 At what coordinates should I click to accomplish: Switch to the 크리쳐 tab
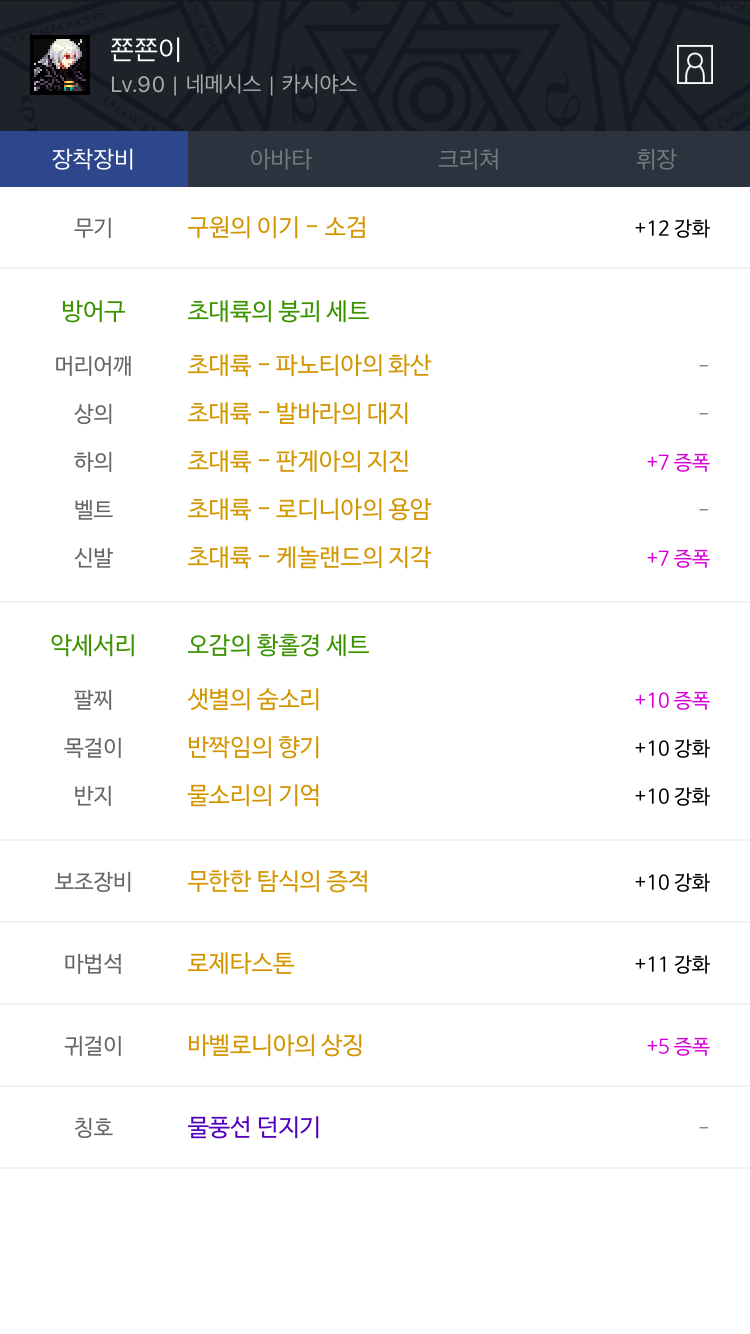[468, 159]
